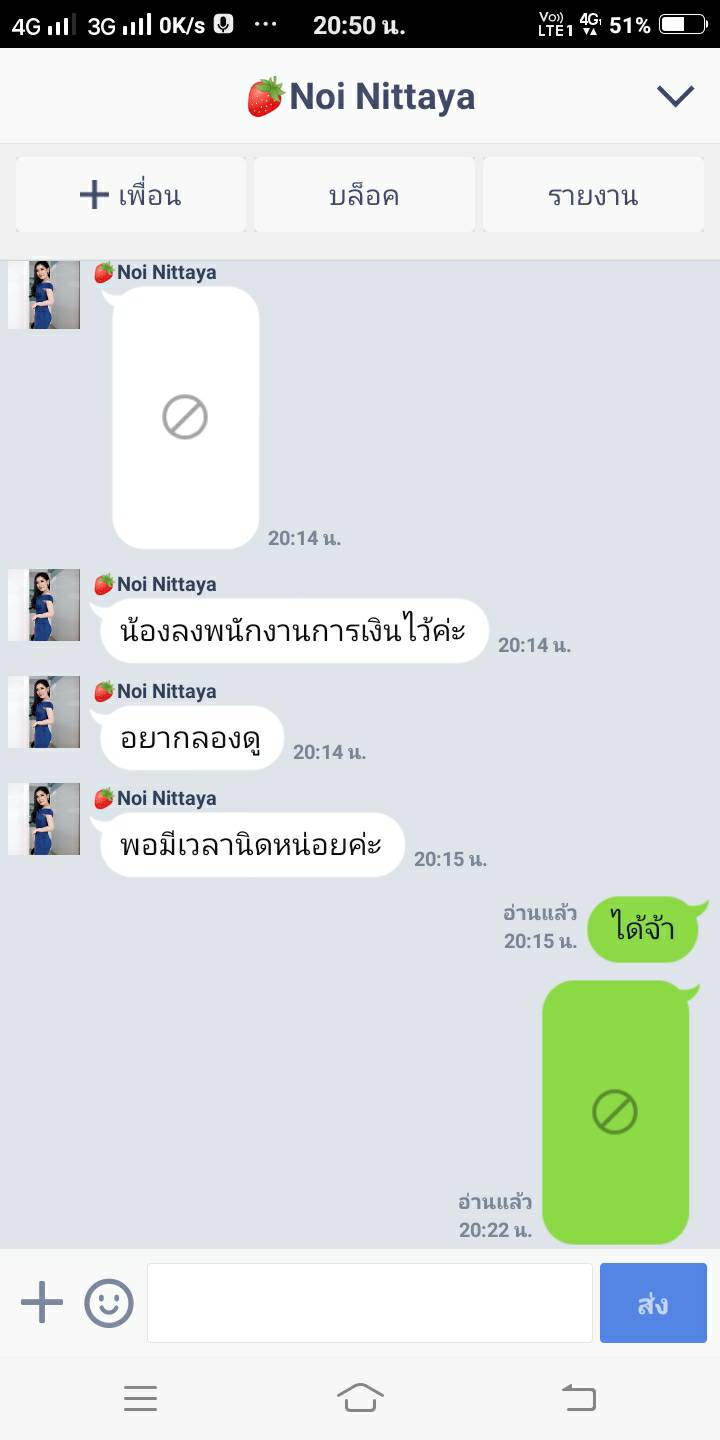Image resolution: width=720 pixels, height=1440 pixels.
Task: Report this chat using รายงาน button
Action: tap(593, 195)
